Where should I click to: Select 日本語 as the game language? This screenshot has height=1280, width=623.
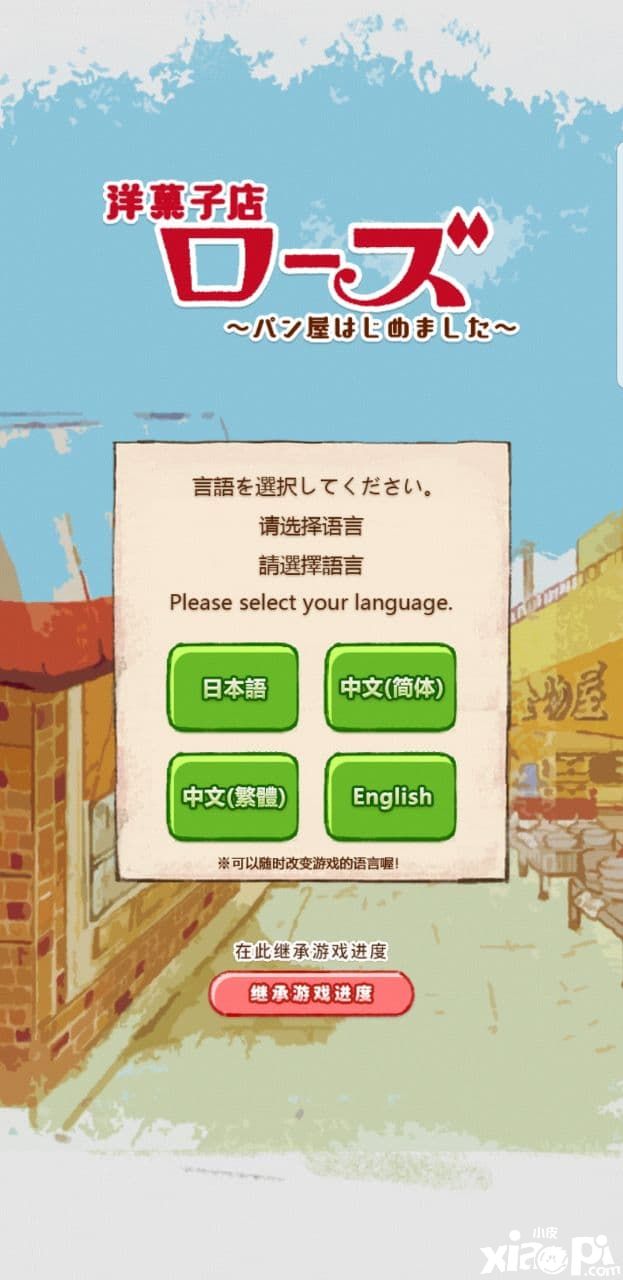(x=233, y=688)
